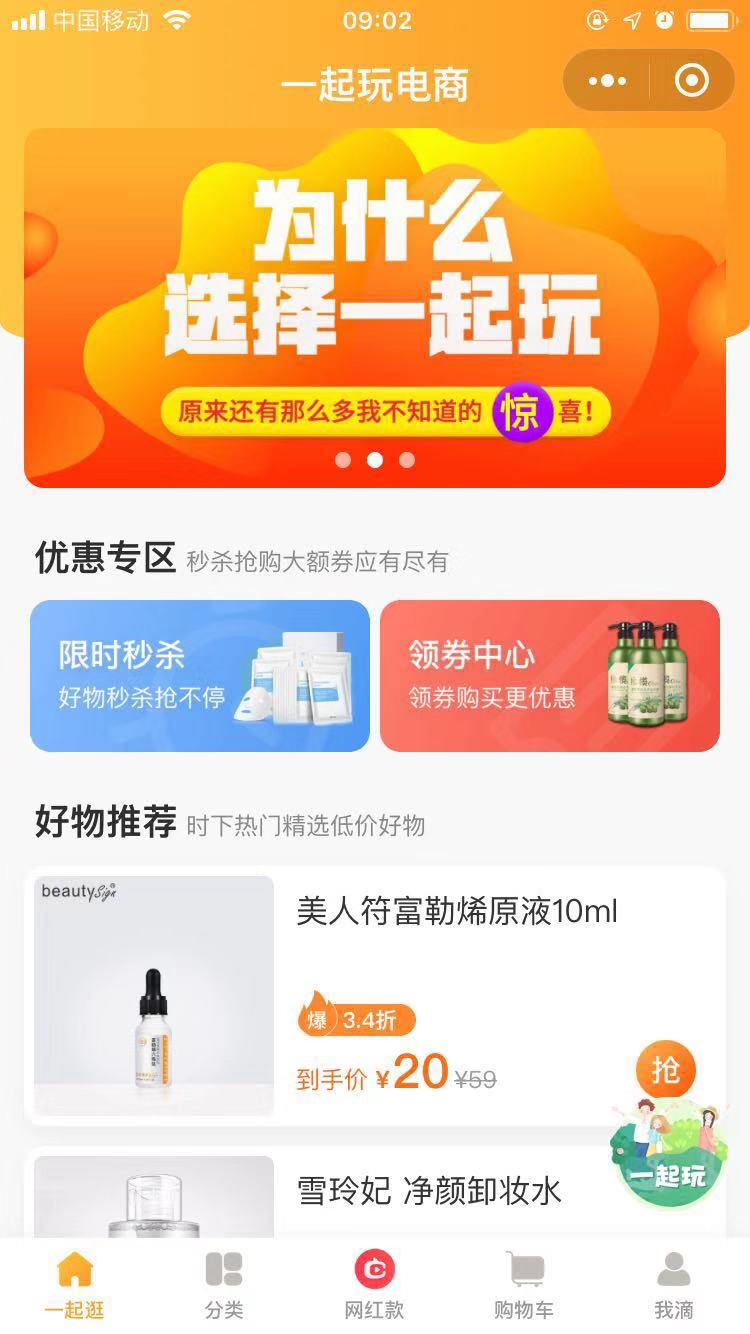The height and width of the screenshot is (1334, 750).
Task: Open the floating 一起玩 badge
Action: 668,1160
